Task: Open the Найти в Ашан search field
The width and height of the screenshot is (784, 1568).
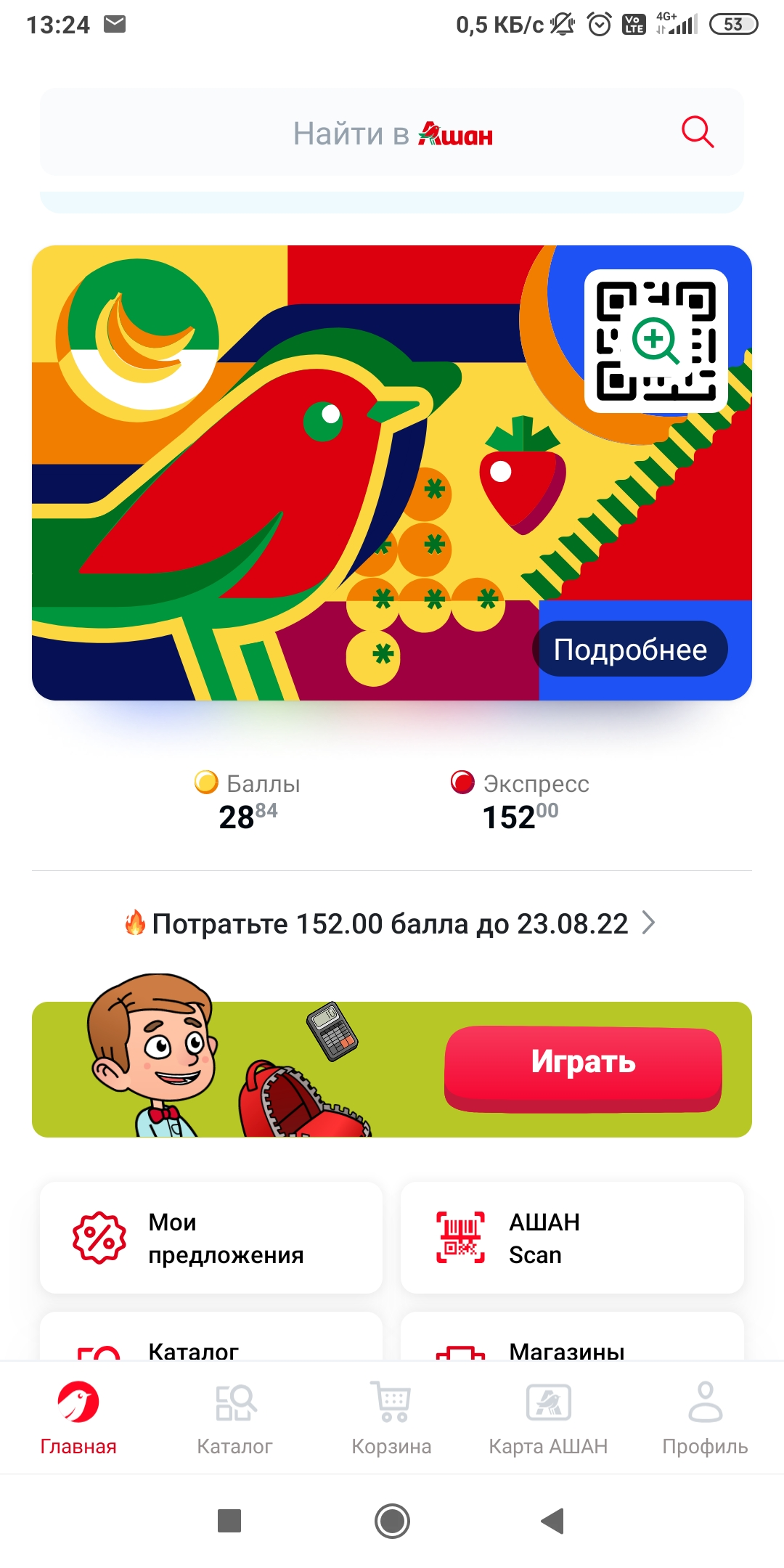Action: pyautogui.click(x=392, y=132)
